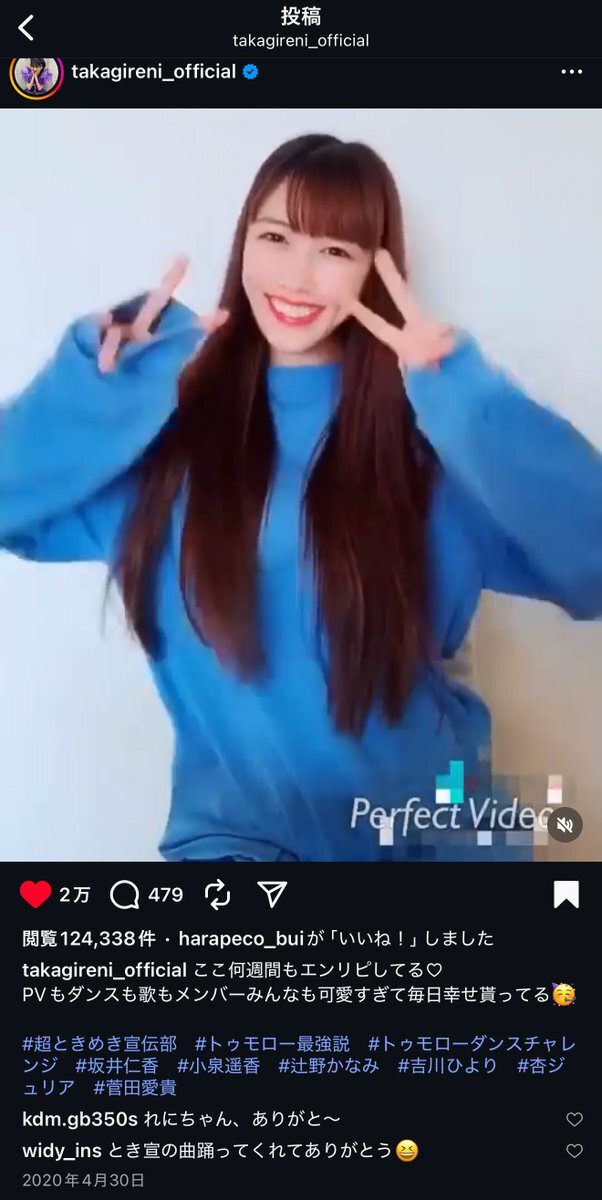Repost this video
This screenshot has height=1200, width=602.
click(x=217, y=894)
